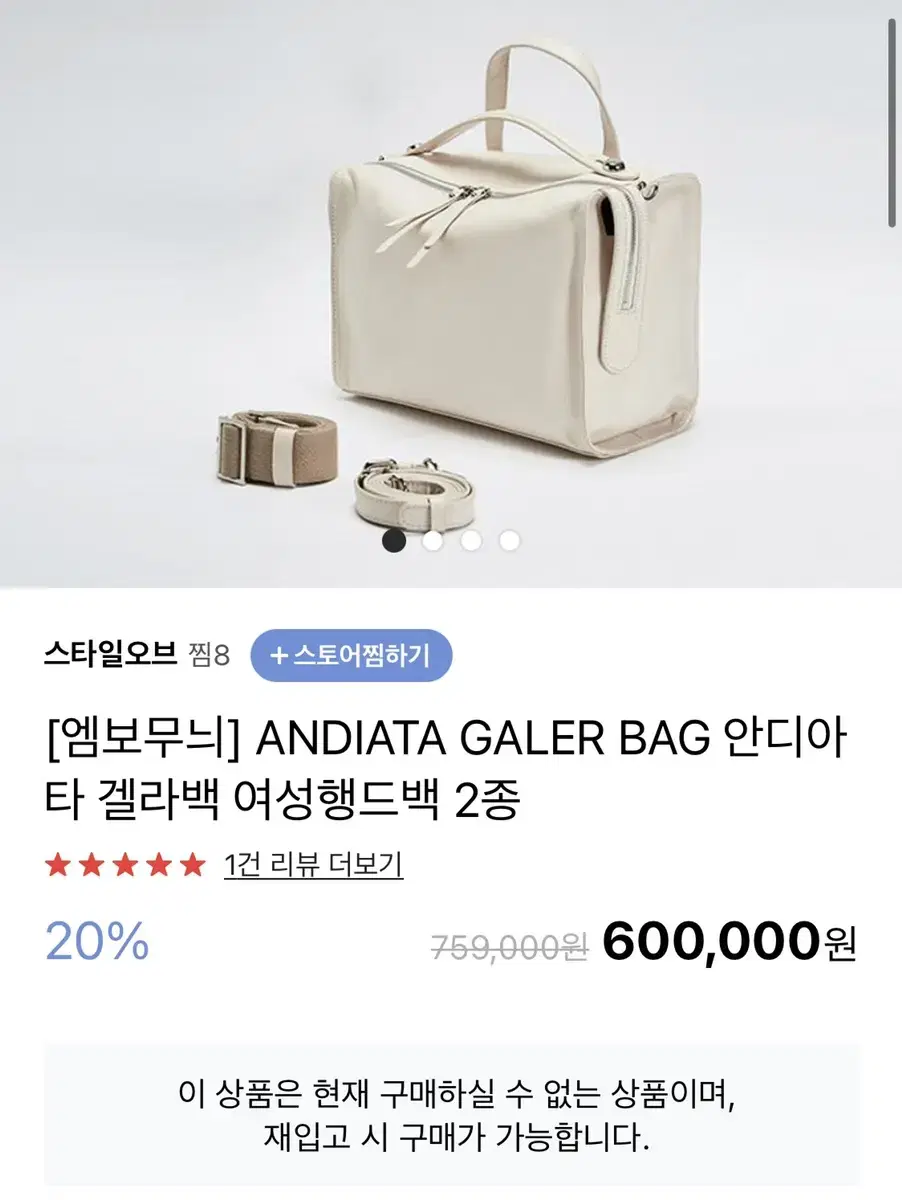Click the third rating star
902x1200 pixels.
pos(125,864)
